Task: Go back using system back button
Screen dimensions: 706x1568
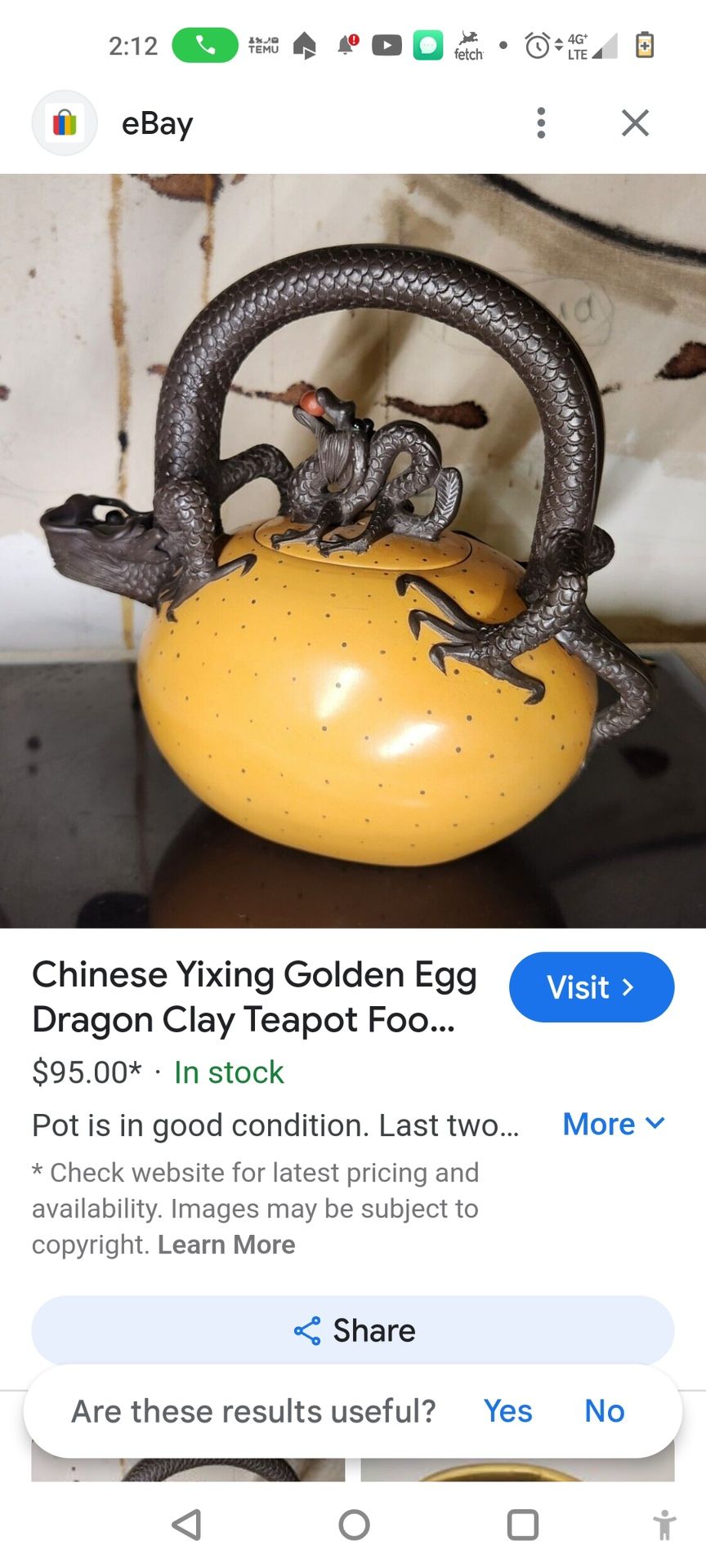Action: pos(187,1525)
